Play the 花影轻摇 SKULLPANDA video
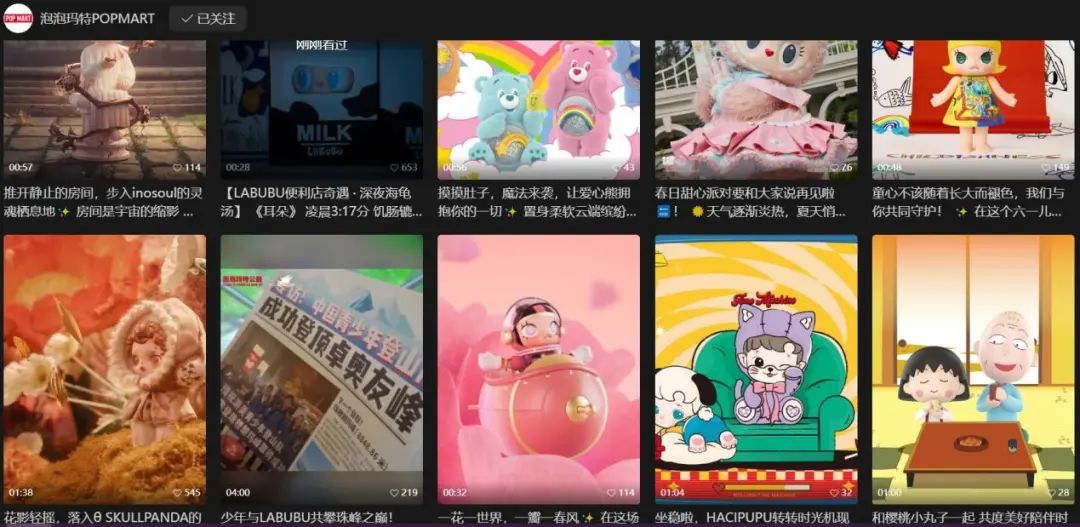The height and width of the screenshot is (527, 1080). coord(105,368)
